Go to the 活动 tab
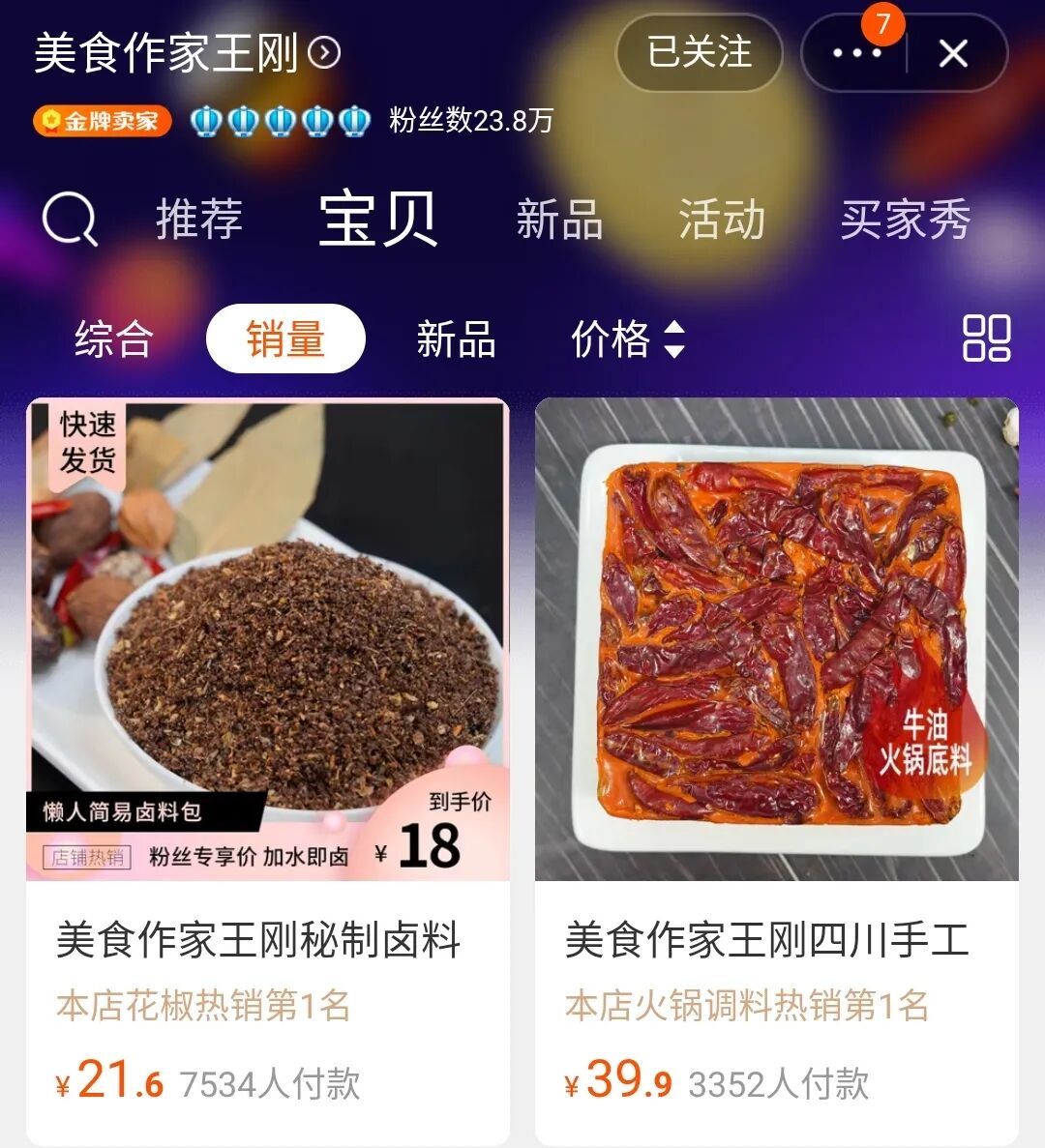1045x1148 pixels. point(722,219)
